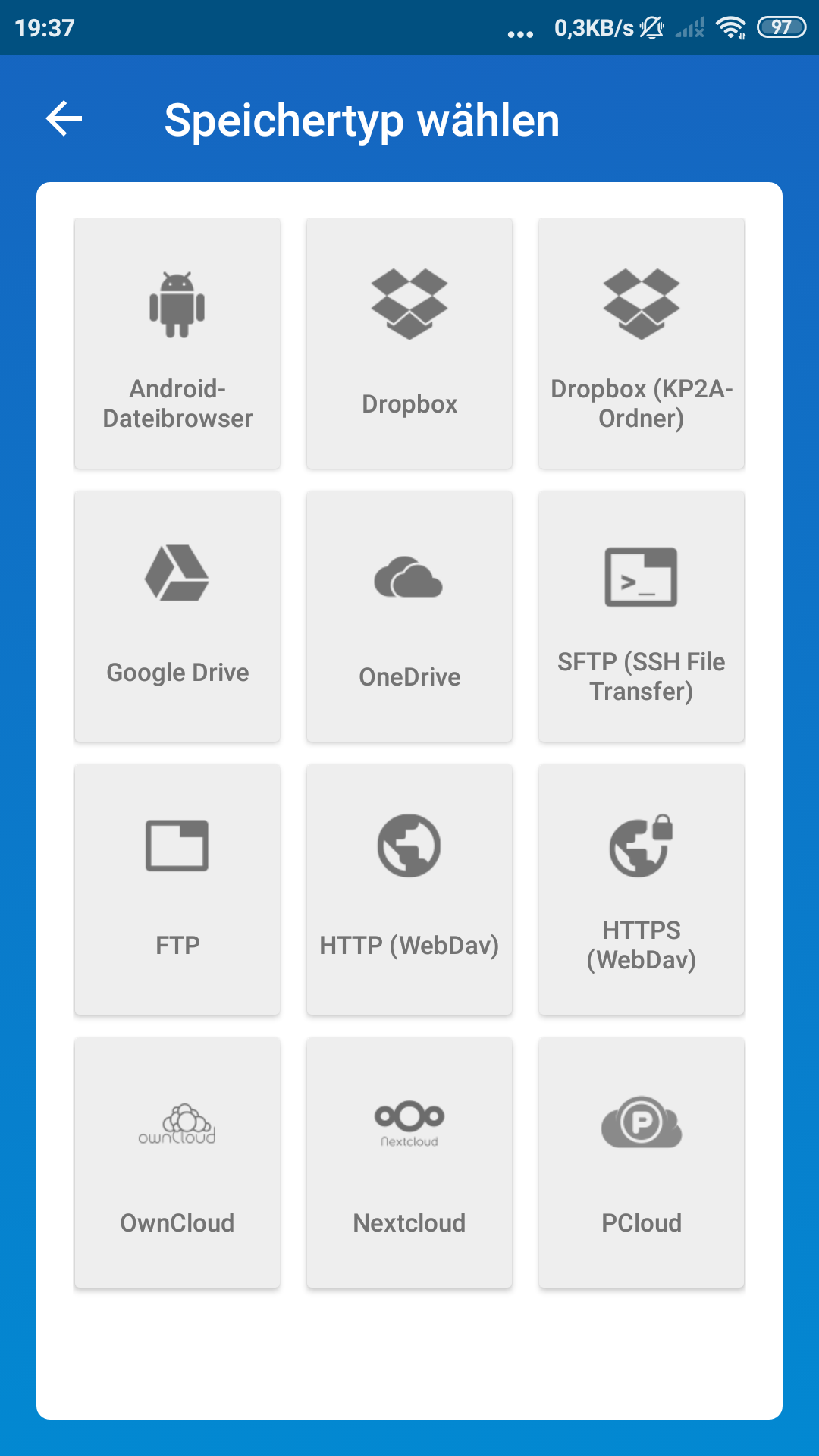819x1456 pixels.
Task: Tap the Nextcloud tile
Action: pos(409,1162)
